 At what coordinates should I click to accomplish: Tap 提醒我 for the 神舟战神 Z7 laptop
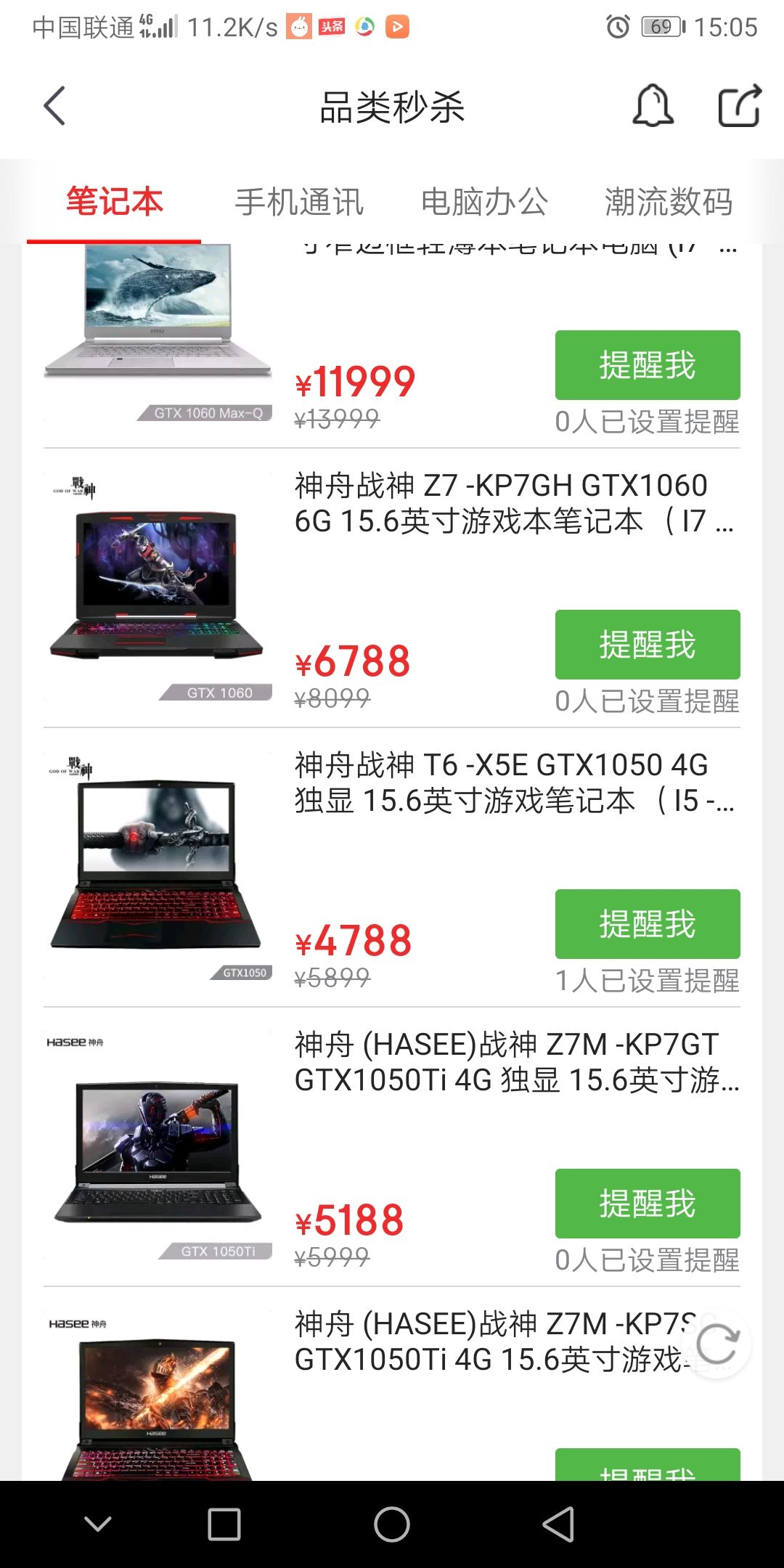point(647,645)
